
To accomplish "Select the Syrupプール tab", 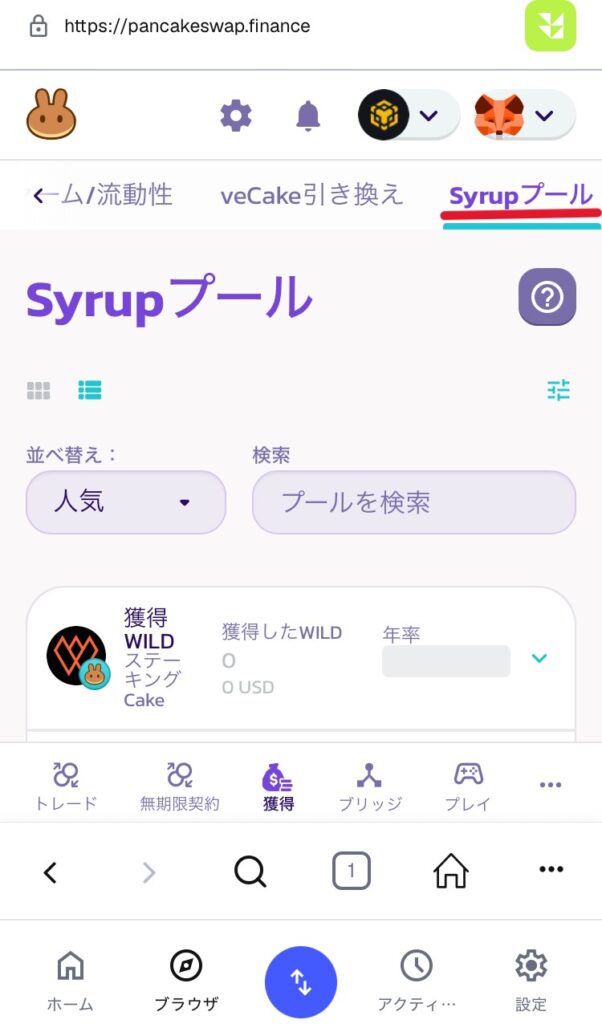I will tap(520, 195).
